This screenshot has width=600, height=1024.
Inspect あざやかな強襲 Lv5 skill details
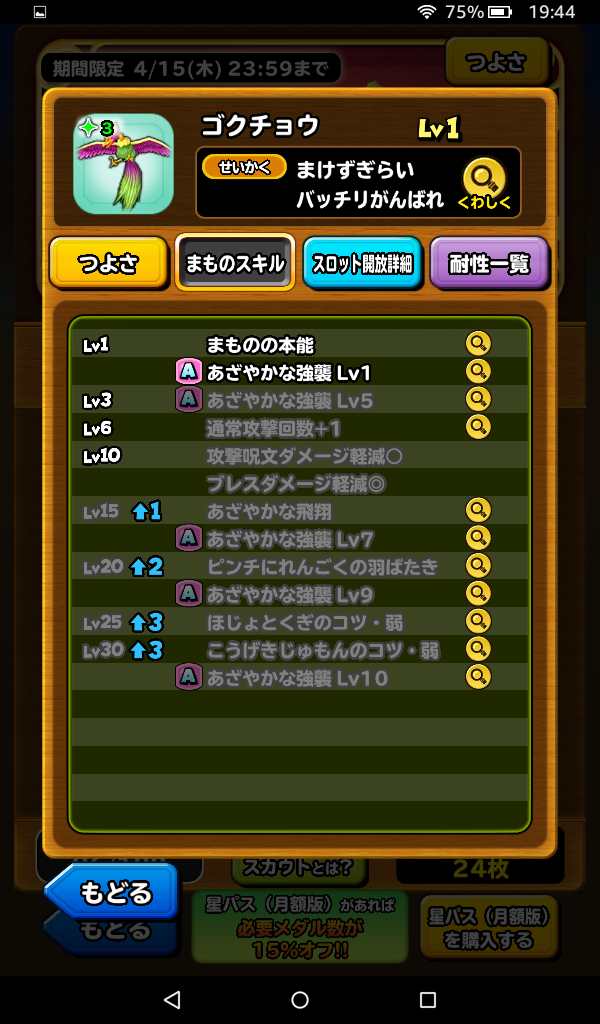click(479, 400)
